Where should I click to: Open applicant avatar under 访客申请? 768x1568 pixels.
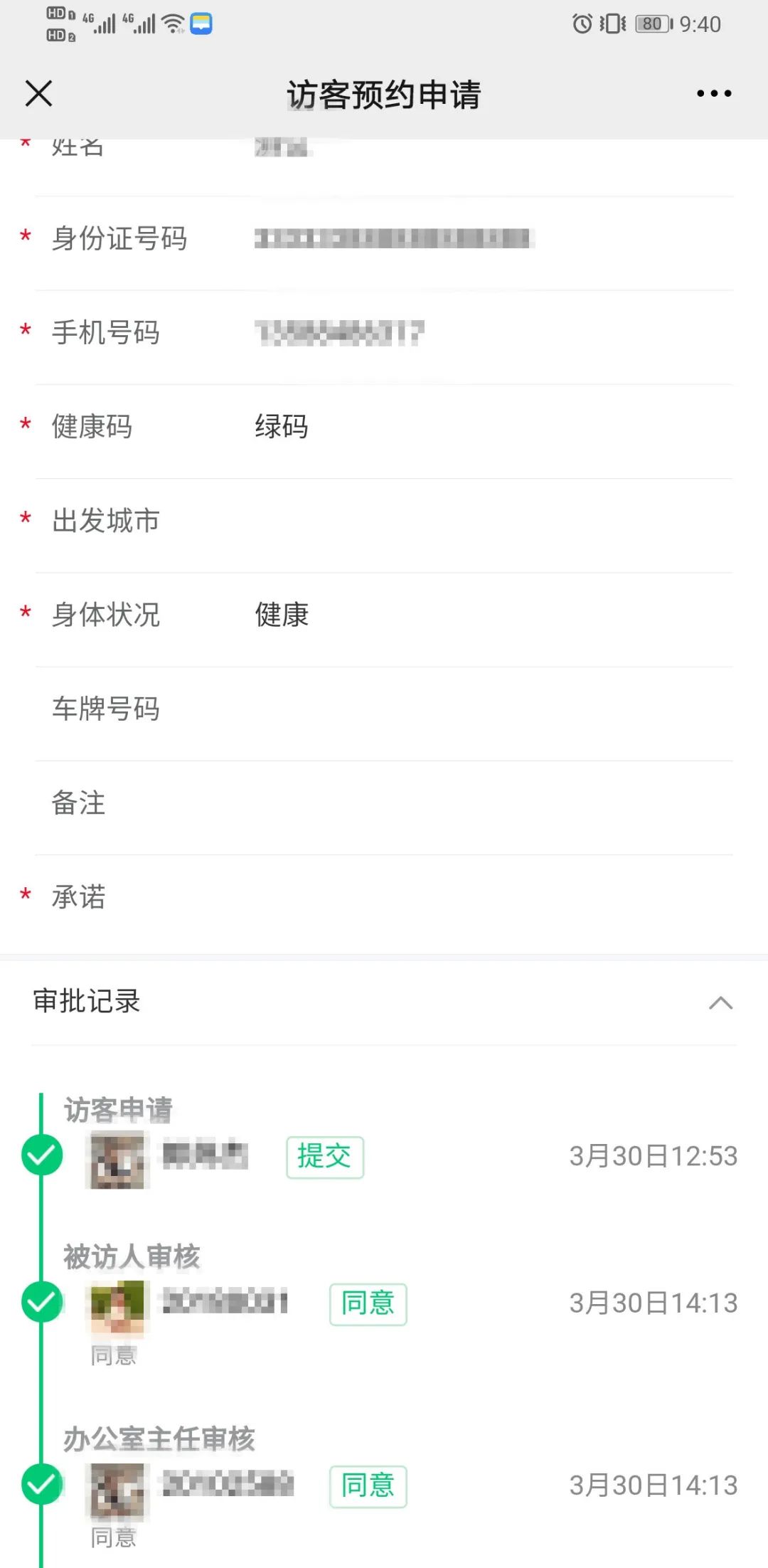[117, 1160]
